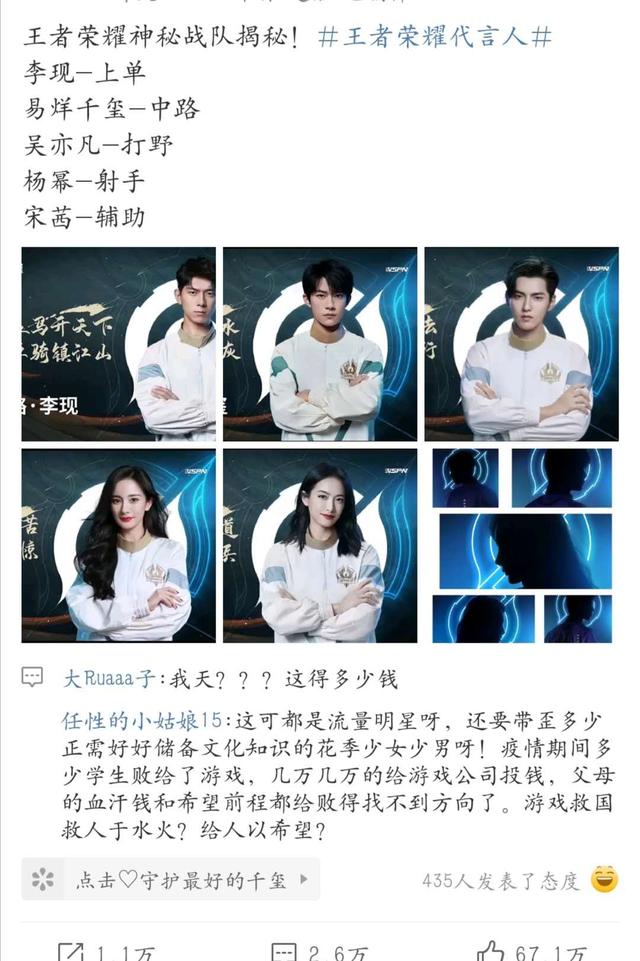The image size is (640, 961).
Task: View the collage photo of dark silhouettes
Action: [521, 546]
